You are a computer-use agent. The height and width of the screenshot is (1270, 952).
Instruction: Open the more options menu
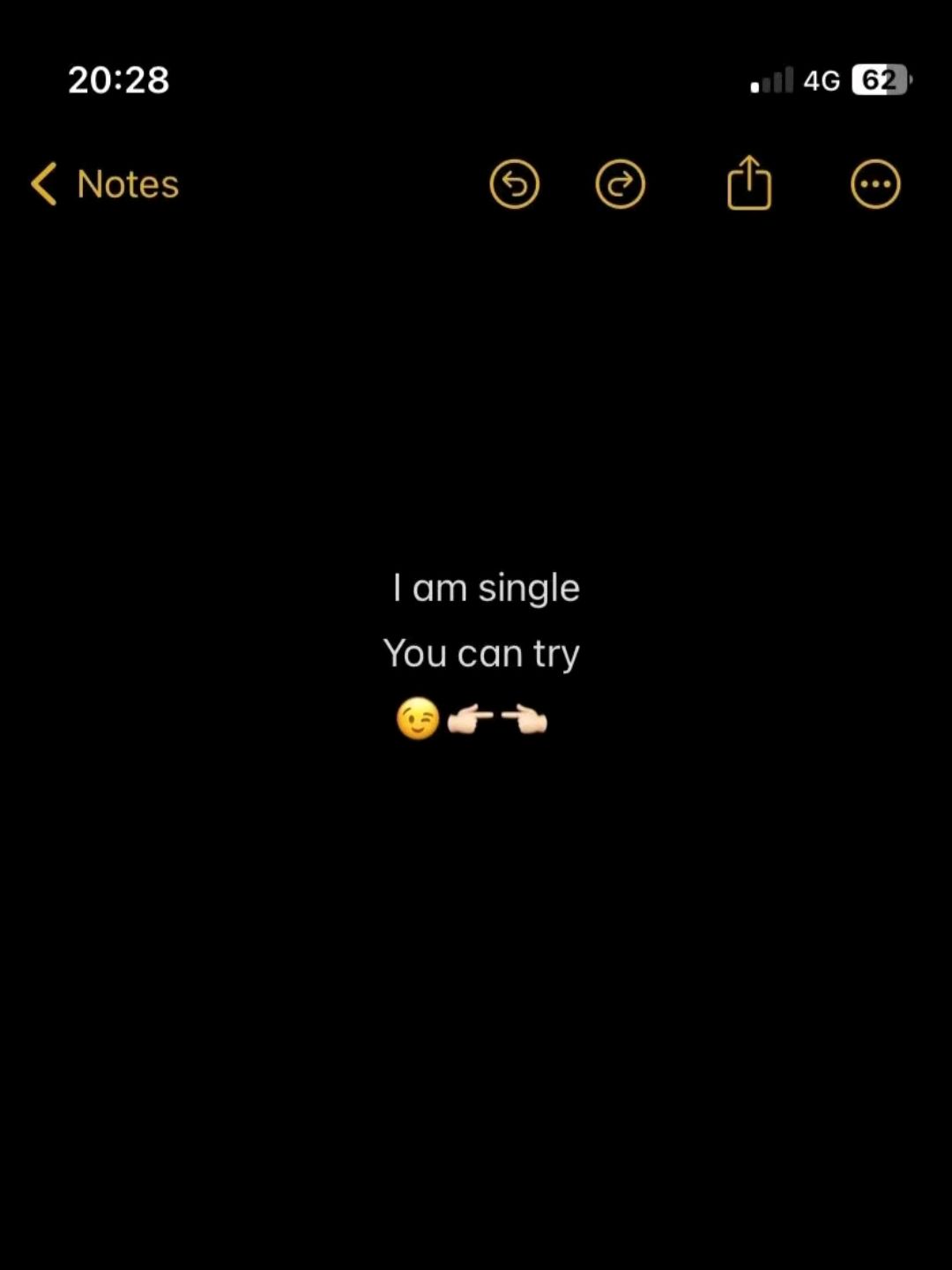(875, 184)
